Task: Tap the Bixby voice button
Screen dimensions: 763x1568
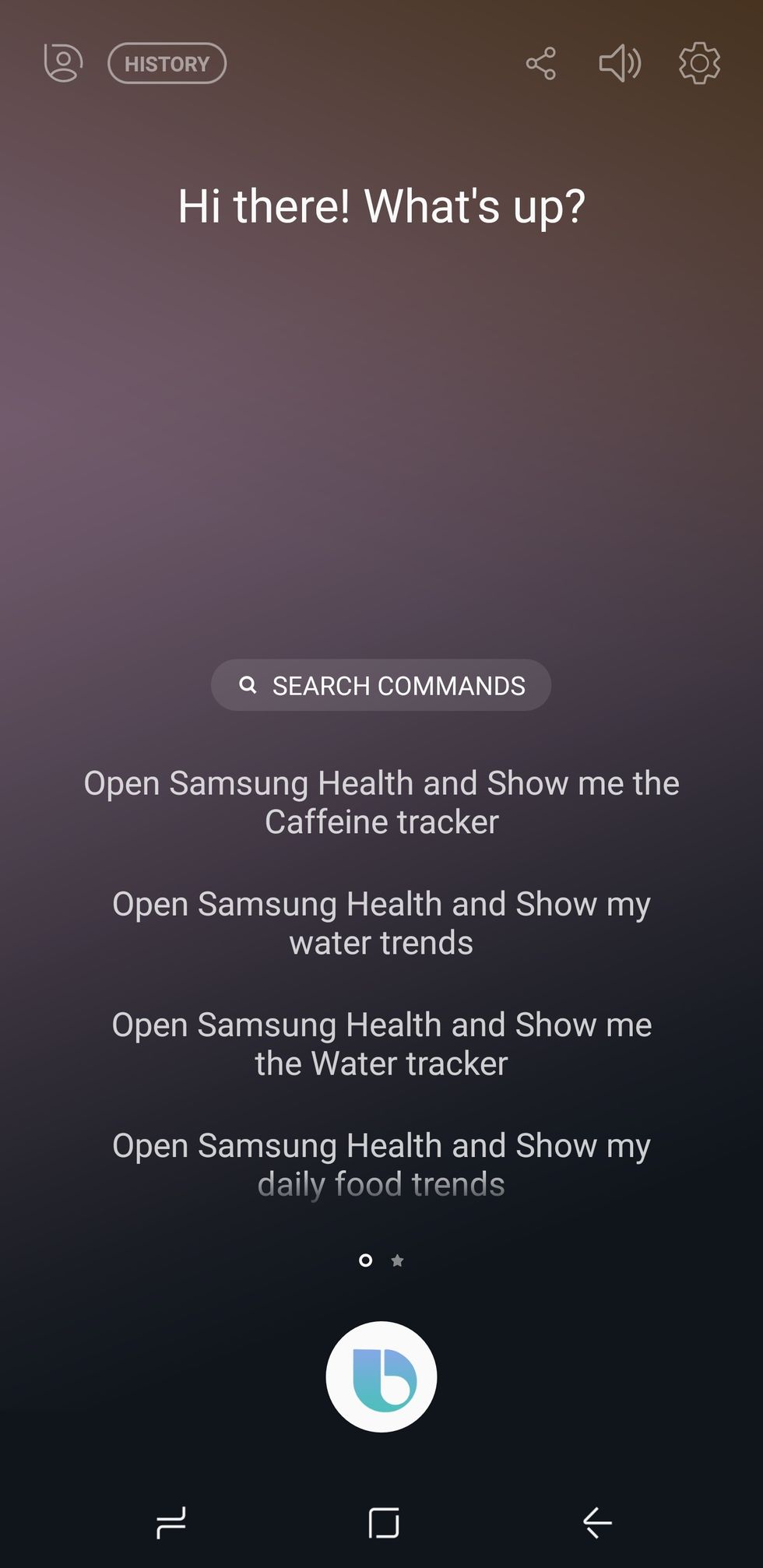Action: point(381,1376)
